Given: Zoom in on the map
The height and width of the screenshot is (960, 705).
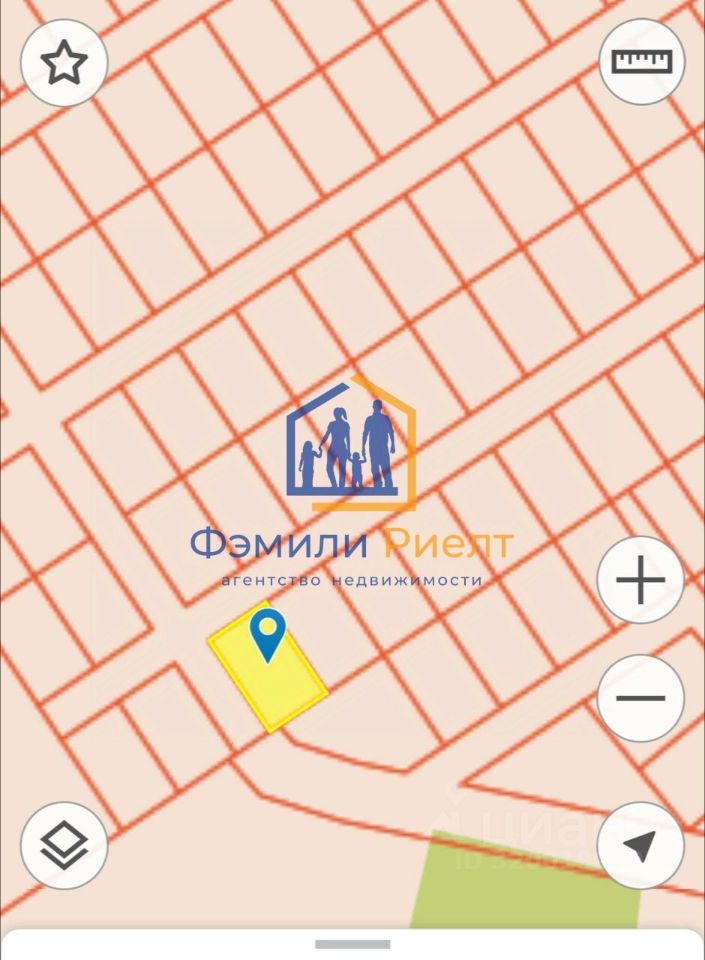Looking at the screenshot, I should point(640,581).
